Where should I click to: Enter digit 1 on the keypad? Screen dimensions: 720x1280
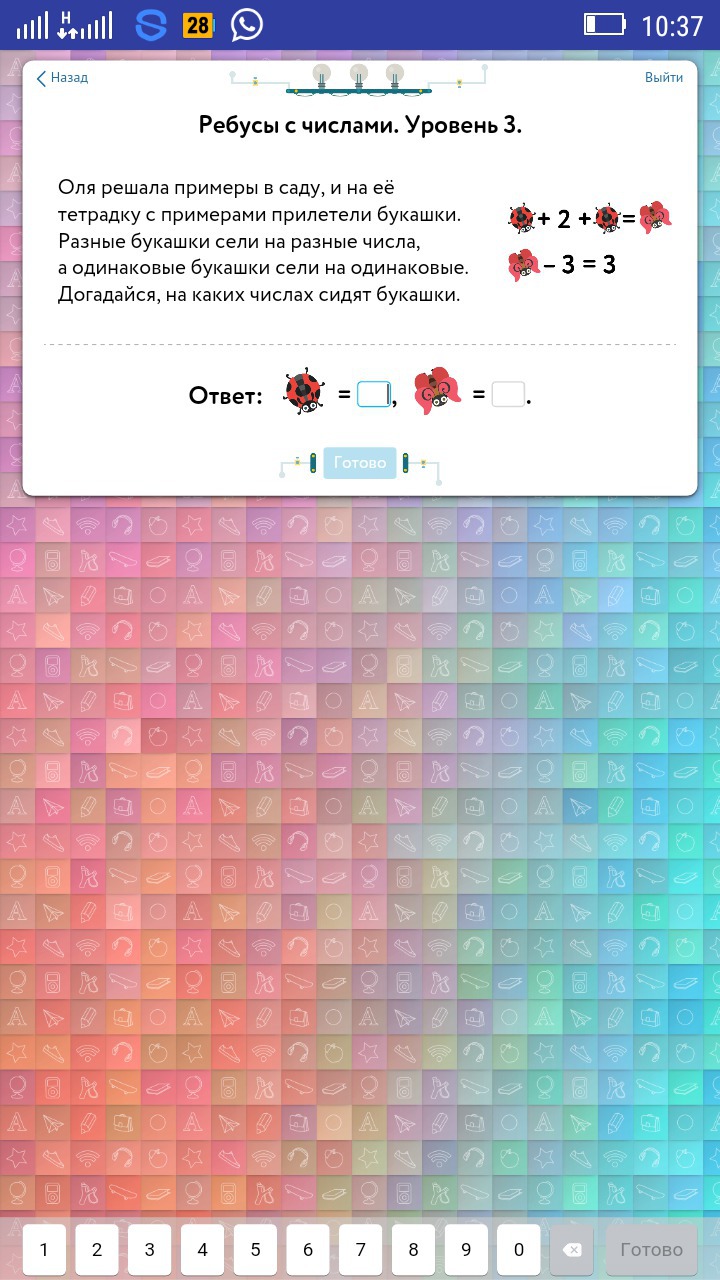[x=44, y=1250]
